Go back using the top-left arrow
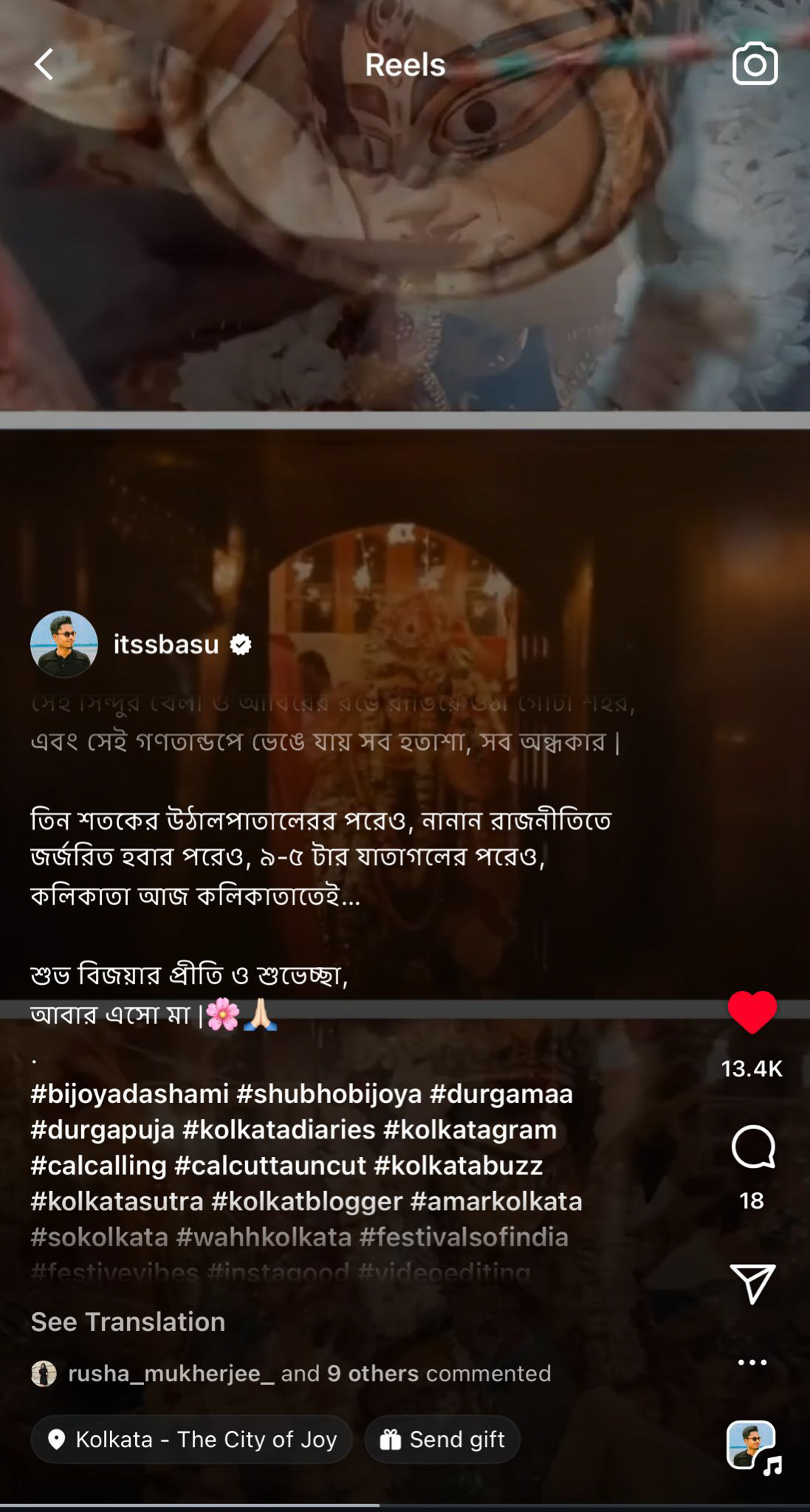810x1512 pixels. pyautogui.click(x=44, y=64)
